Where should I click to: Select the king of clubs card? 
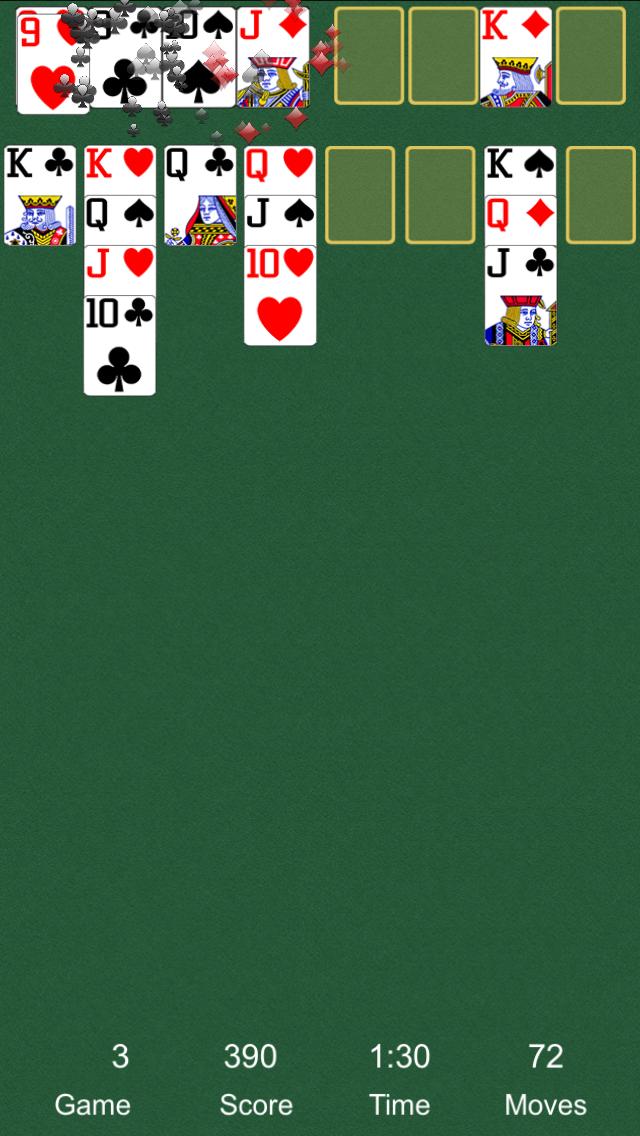pos(40,196)
